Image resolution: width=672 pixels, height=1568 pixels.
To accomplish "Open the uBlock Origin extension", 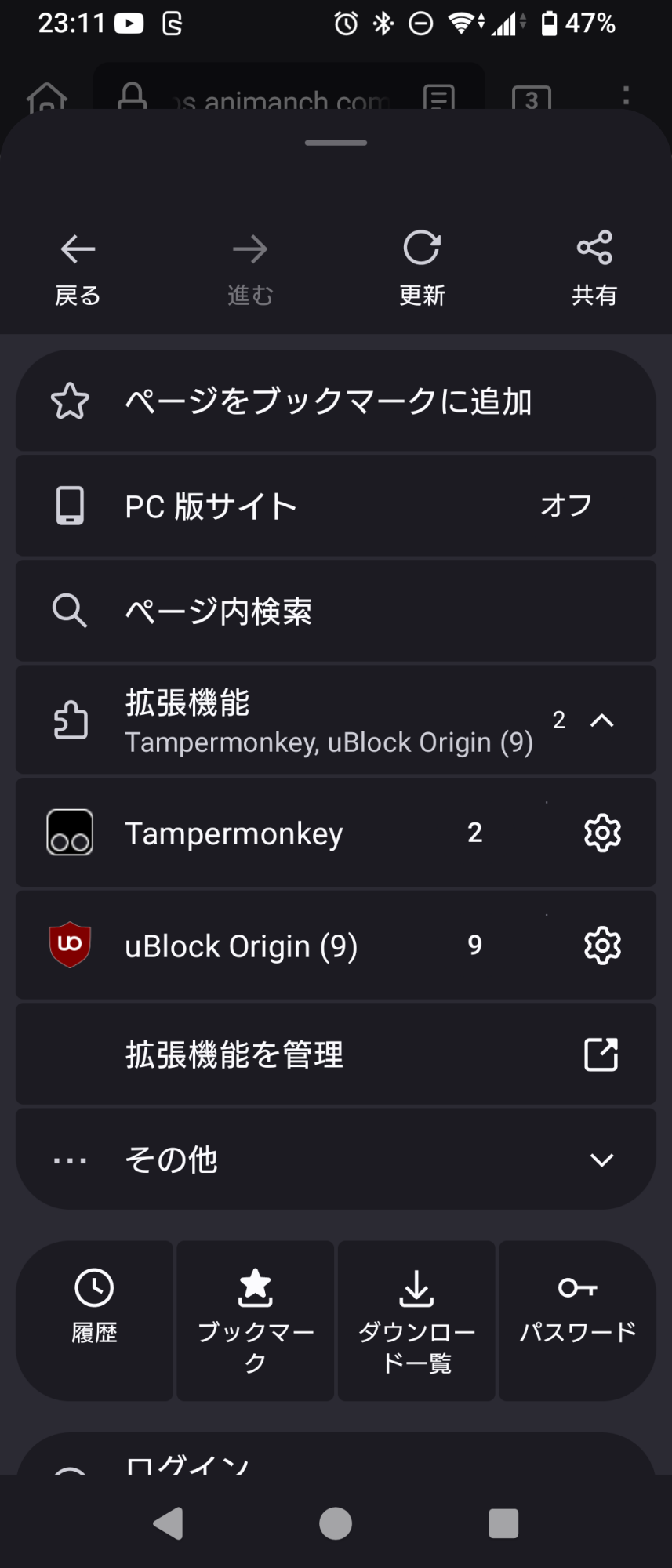I will [x=235, y=946].
